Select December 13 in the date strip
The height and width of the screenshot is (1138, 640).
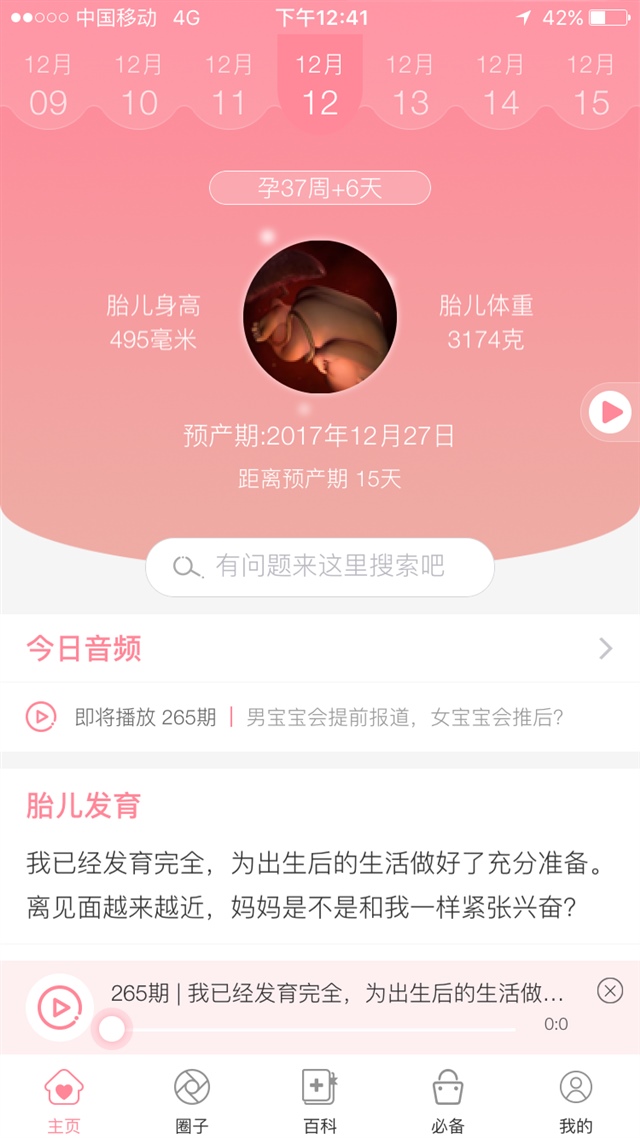410,85
